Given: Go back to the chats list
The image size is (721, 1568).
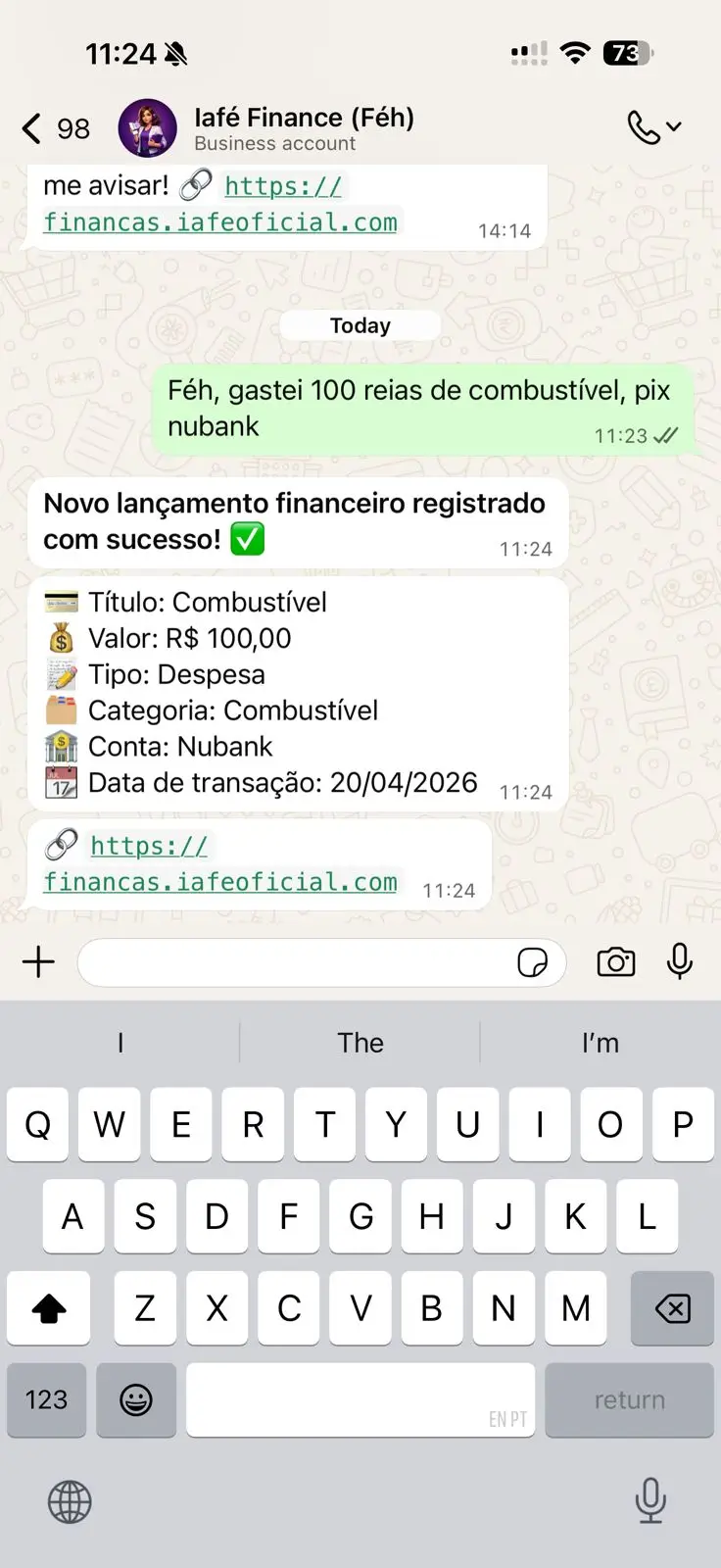Looking at the screenshot, I should tap(54, 128).
